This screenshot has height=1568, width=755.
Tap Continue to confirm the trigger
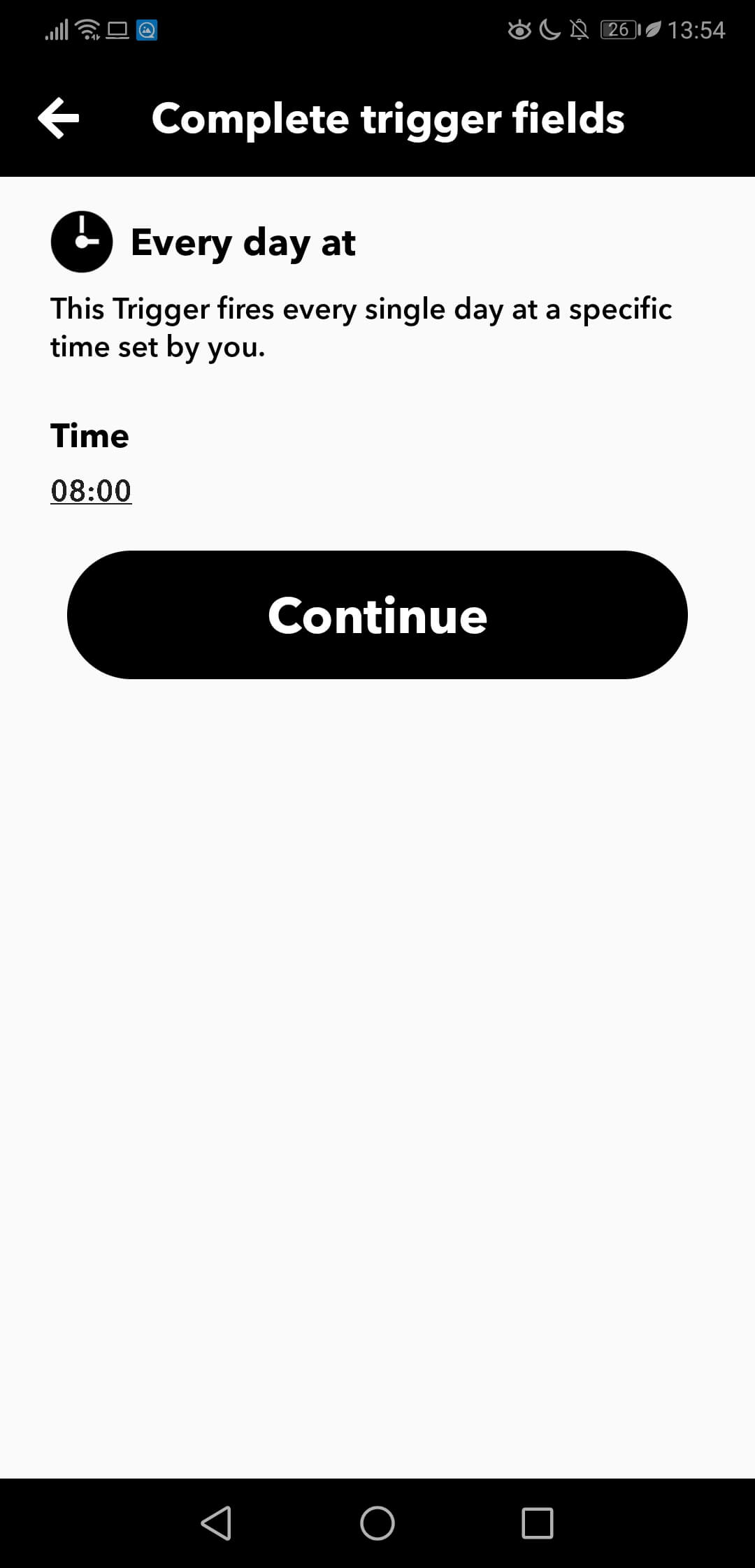coord(377,615)
